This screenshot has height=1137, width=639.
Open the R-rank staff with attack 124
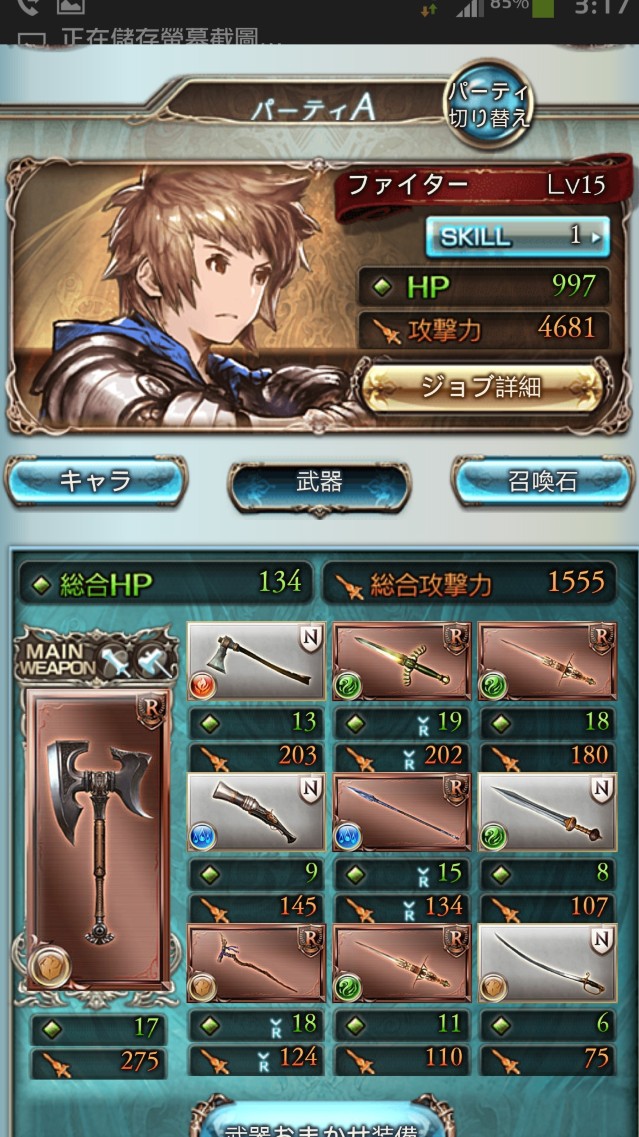(256, 963)
